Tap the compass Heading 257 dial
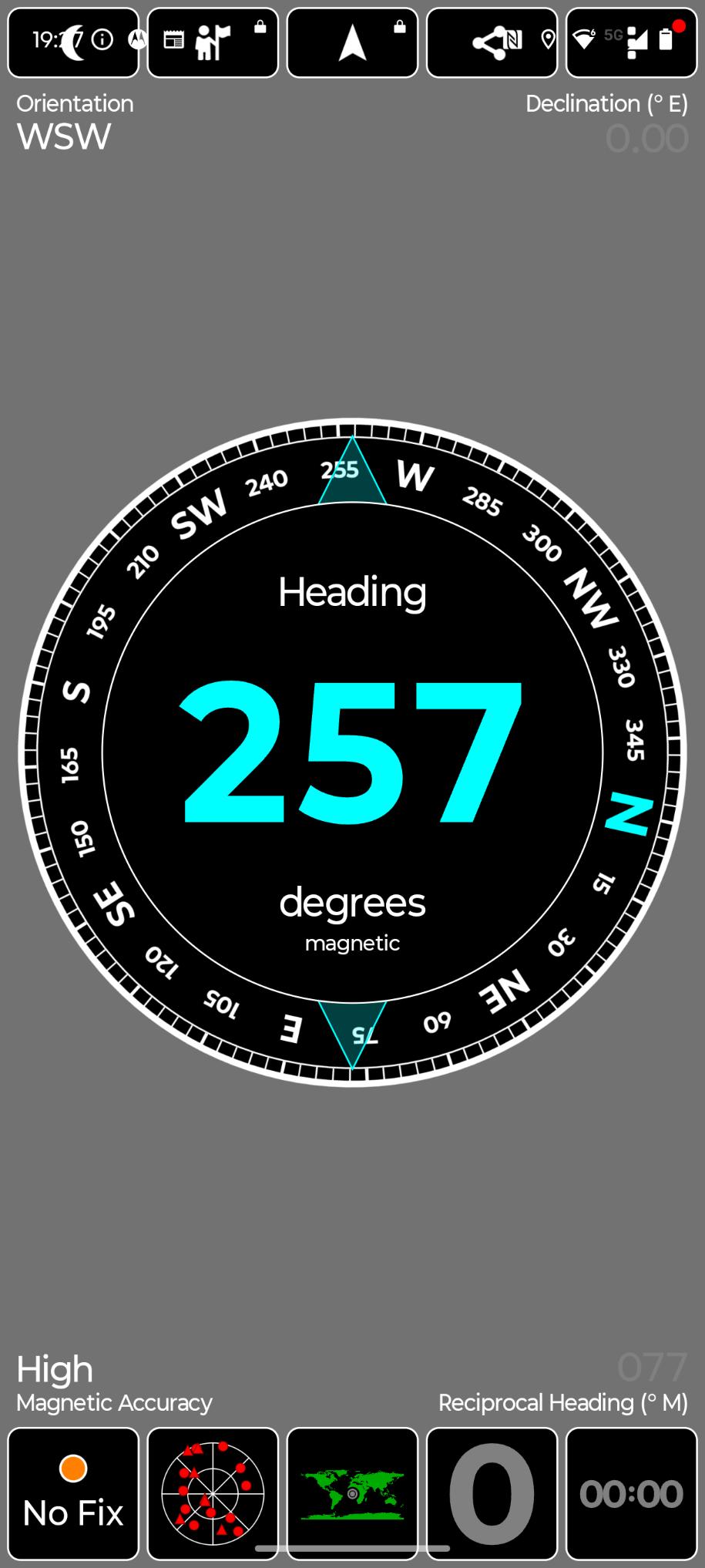 click(352, 752)
